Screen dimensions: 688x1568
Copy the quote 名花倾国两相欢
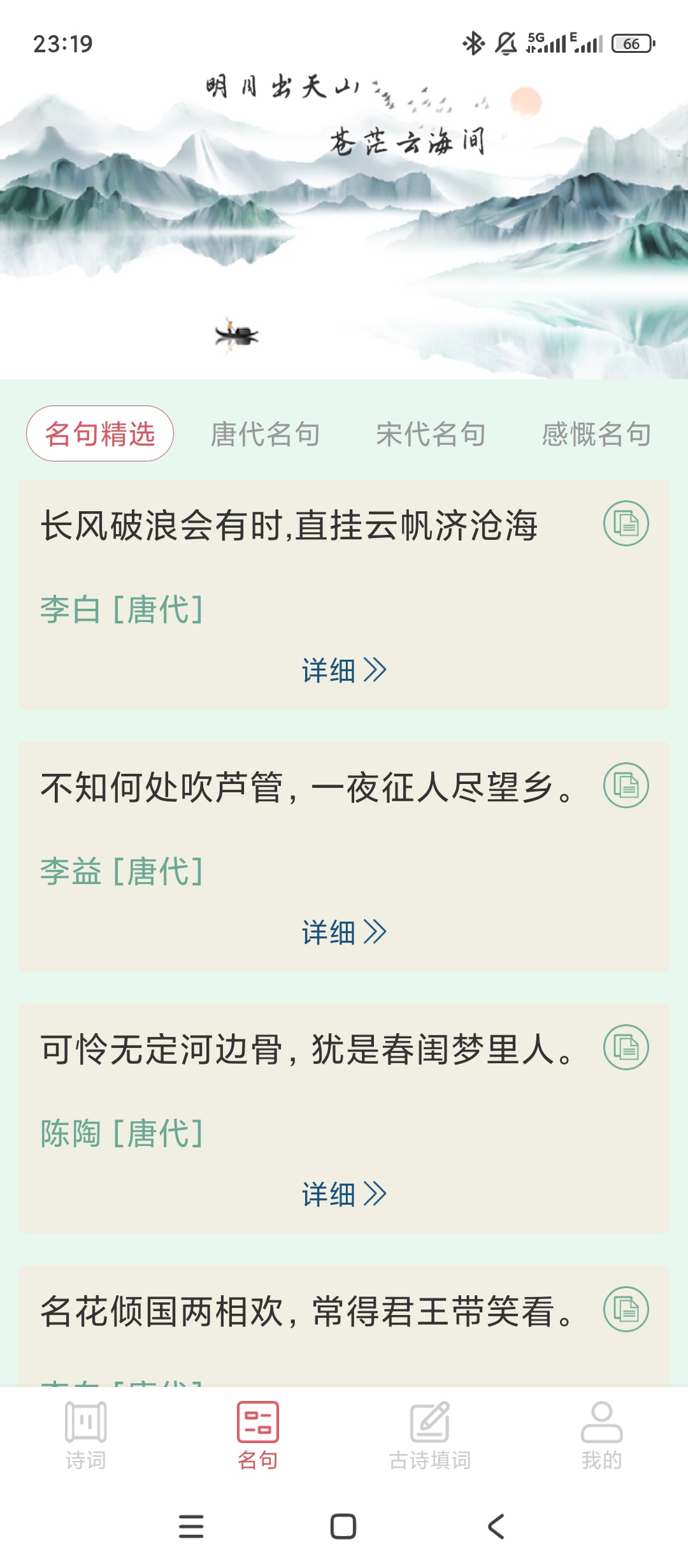(626, 1309)
